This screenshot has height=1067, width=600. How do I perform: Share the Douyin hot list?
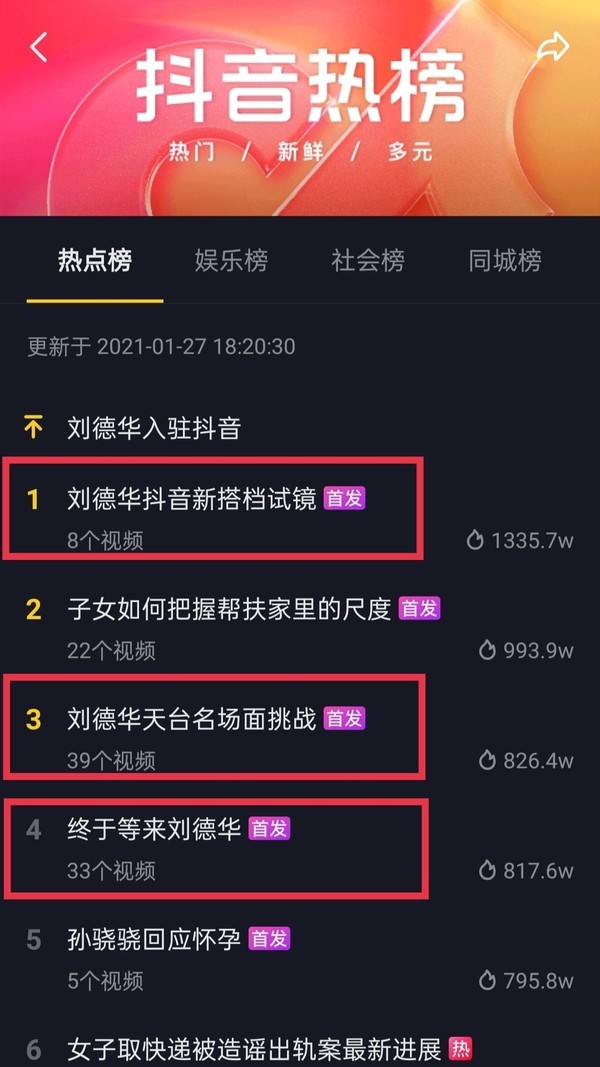pyautogui.click(x=553, y=47)
